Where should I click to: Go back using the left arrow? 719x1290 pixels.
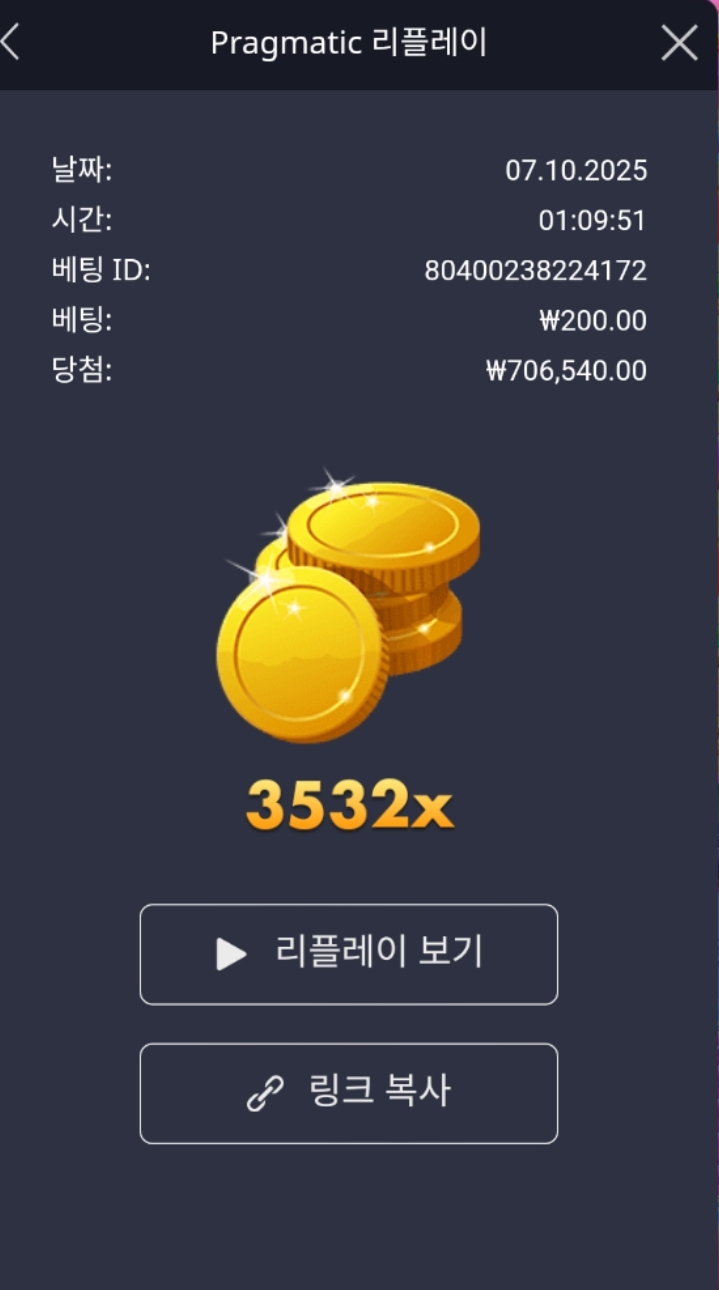10,43
